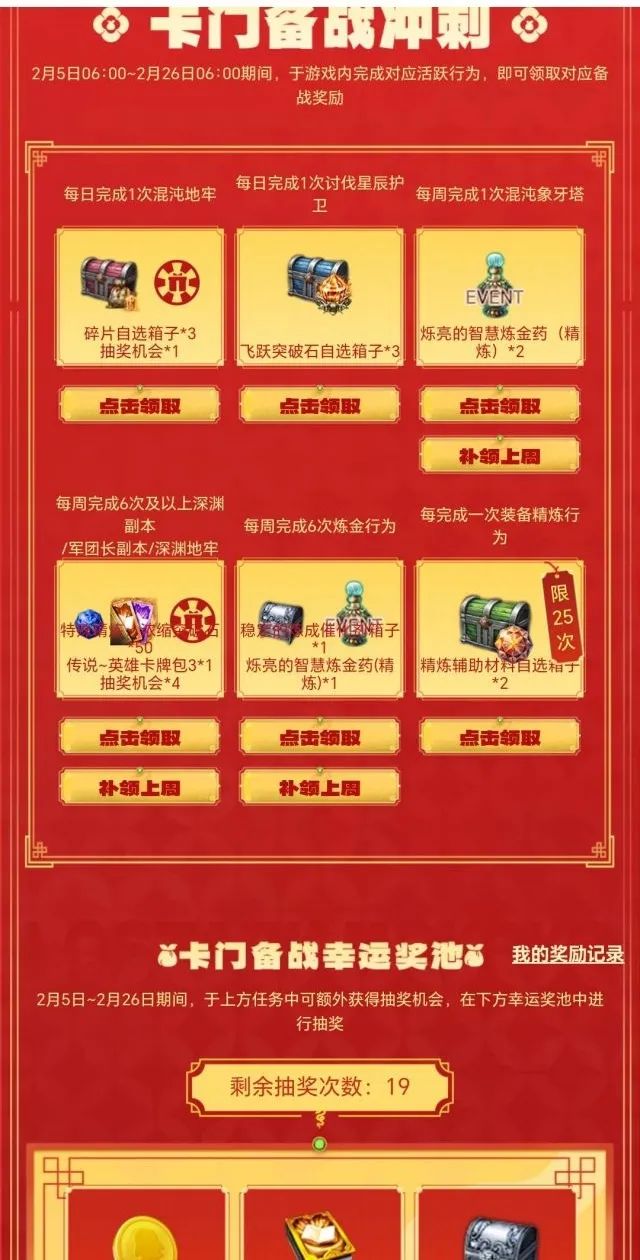The width and height of the screenshot is (640, 1260).
Task: Tap 点击领取 under 讨伐星辰护卫 task
Action: tap(319, 405)
